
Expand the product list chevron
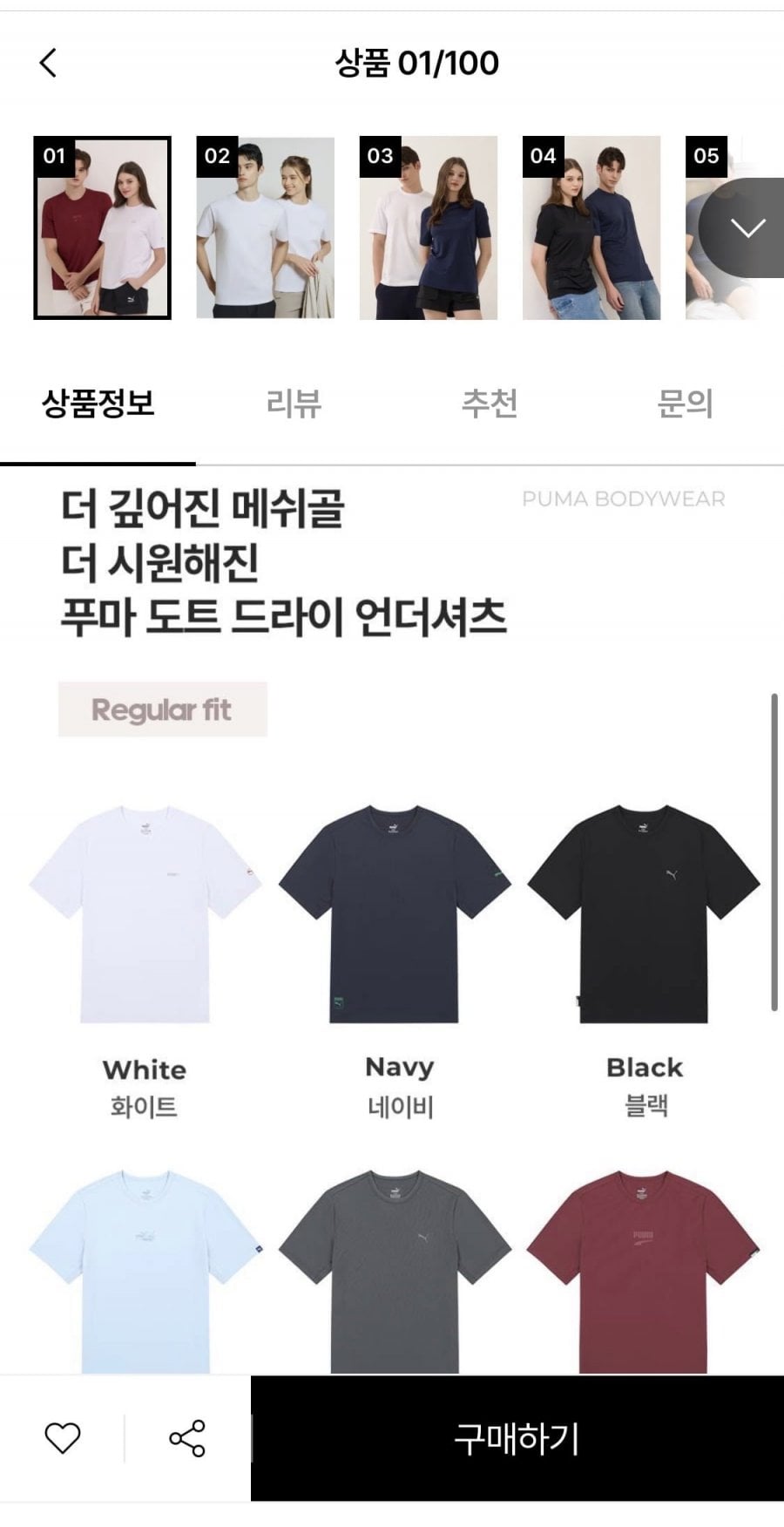tap(747, 228)
